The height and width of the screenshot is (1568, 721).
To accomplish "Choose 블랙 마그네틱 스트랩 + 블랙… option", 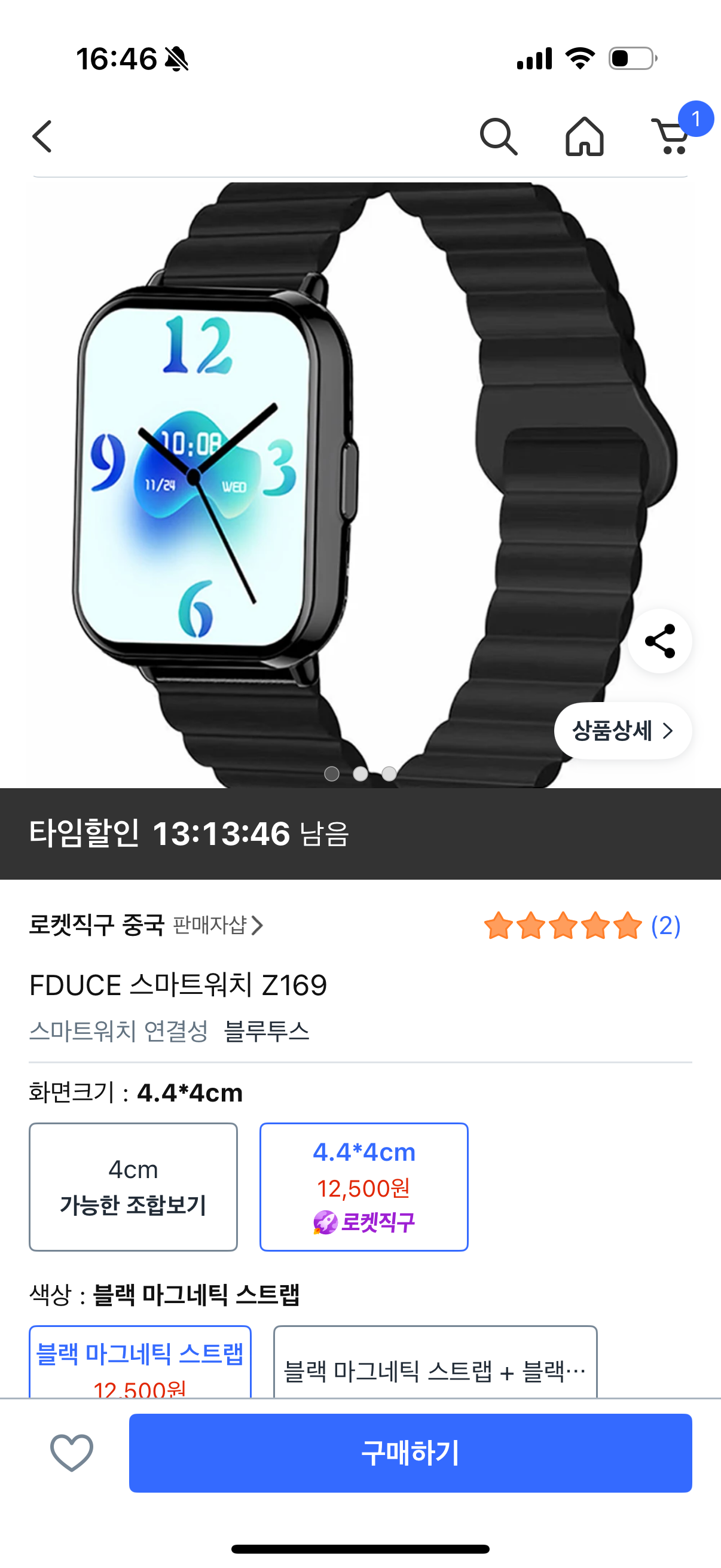I will (x=435, y=1362).
